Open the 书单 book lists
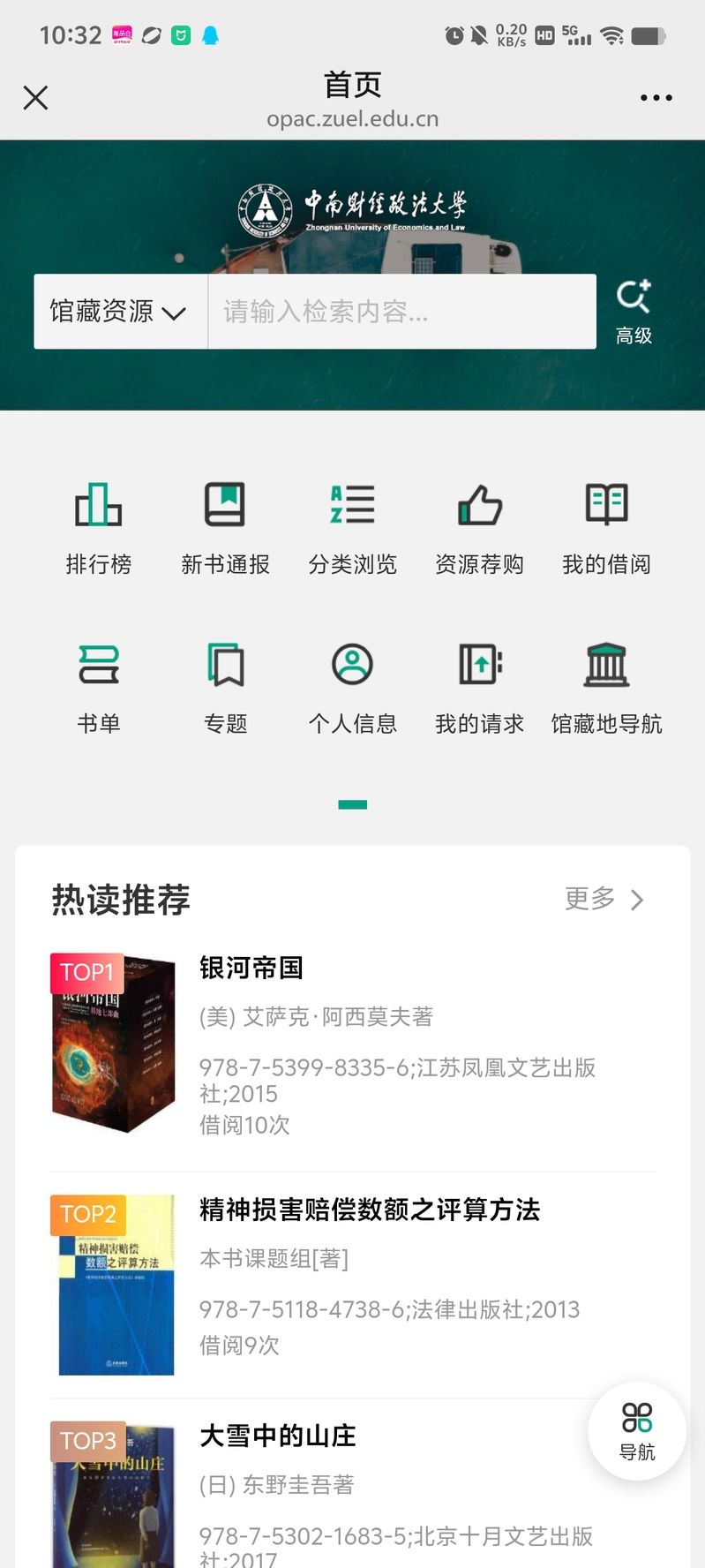705x1568 pixels. pyautogui.click(x=99, y=688)
